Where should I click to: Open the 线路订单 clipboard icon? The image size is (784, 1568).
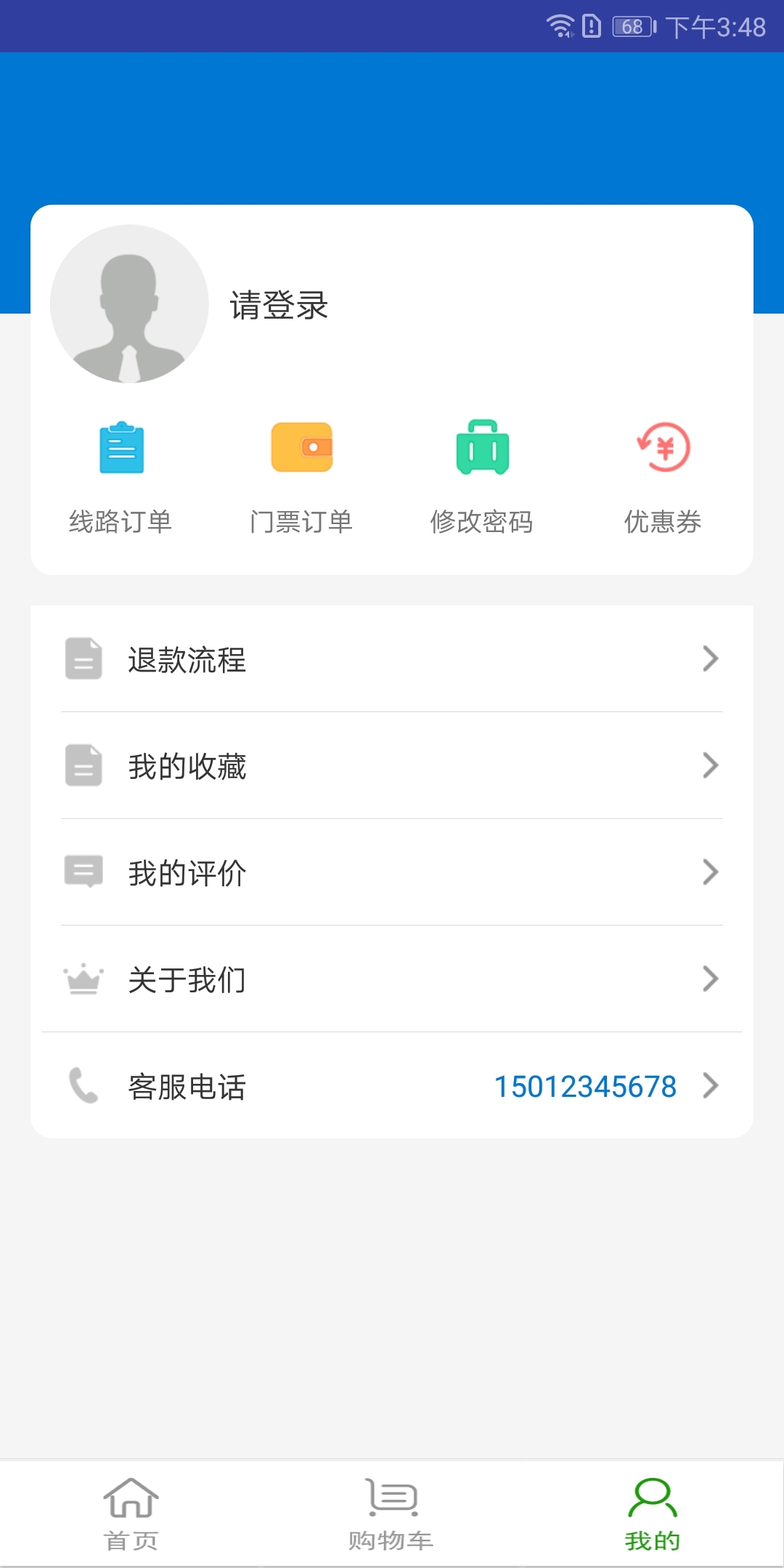[122, 448]
